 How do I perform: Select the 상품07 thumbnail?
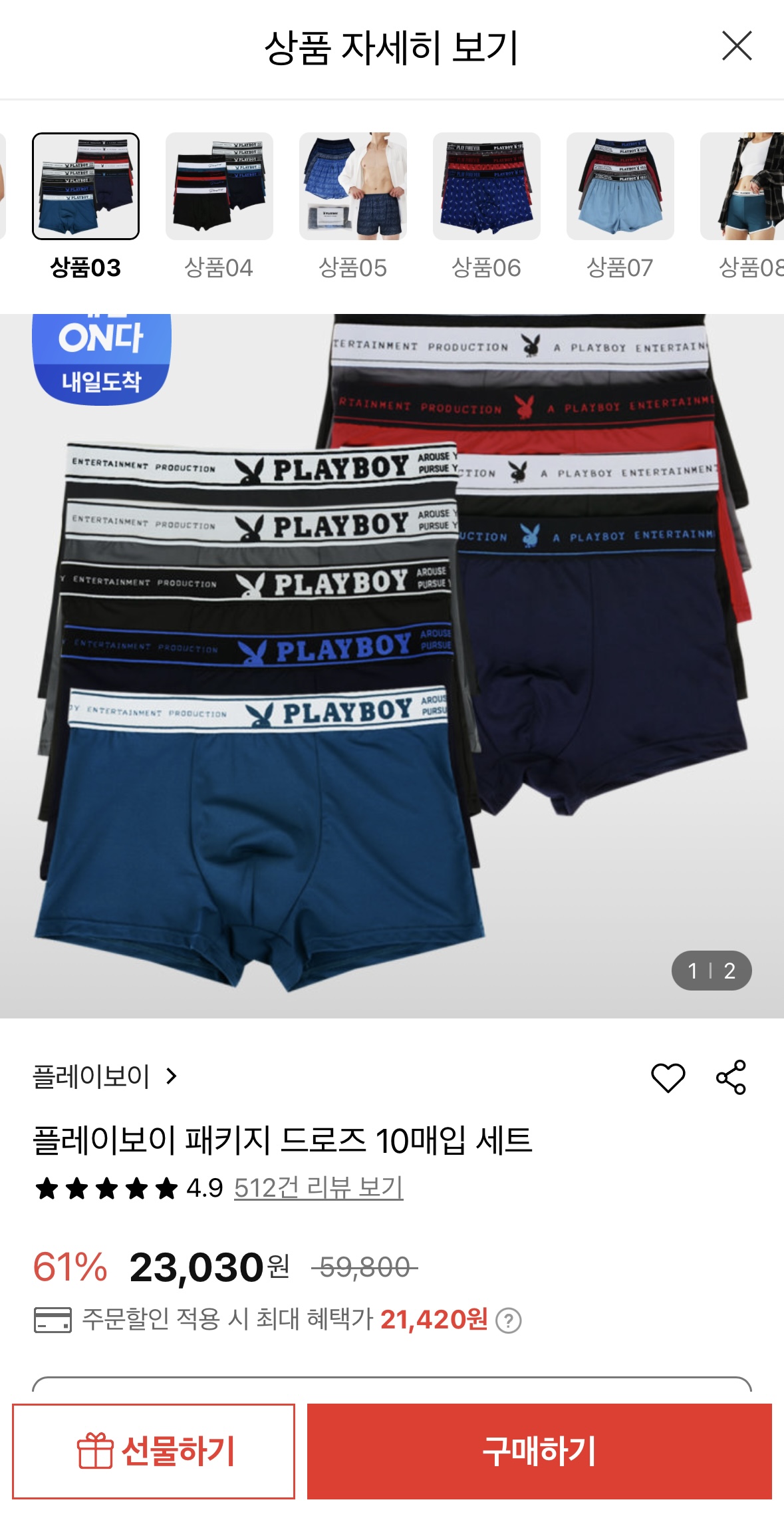coord(620,186)
